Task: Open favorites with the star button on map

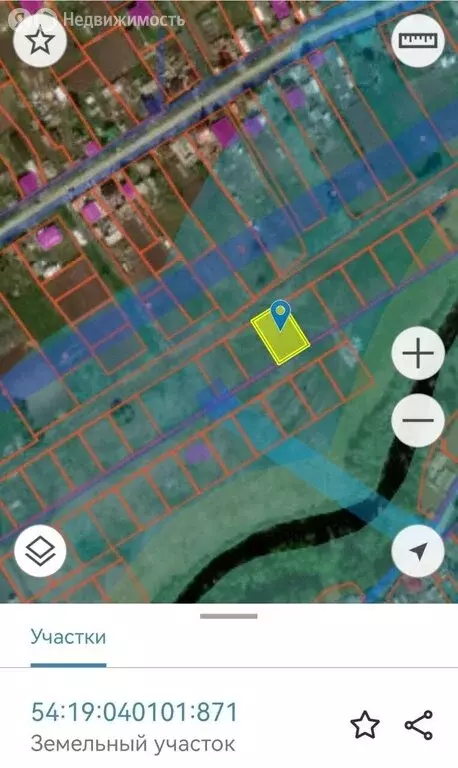Action: click(x=40, y=41)
